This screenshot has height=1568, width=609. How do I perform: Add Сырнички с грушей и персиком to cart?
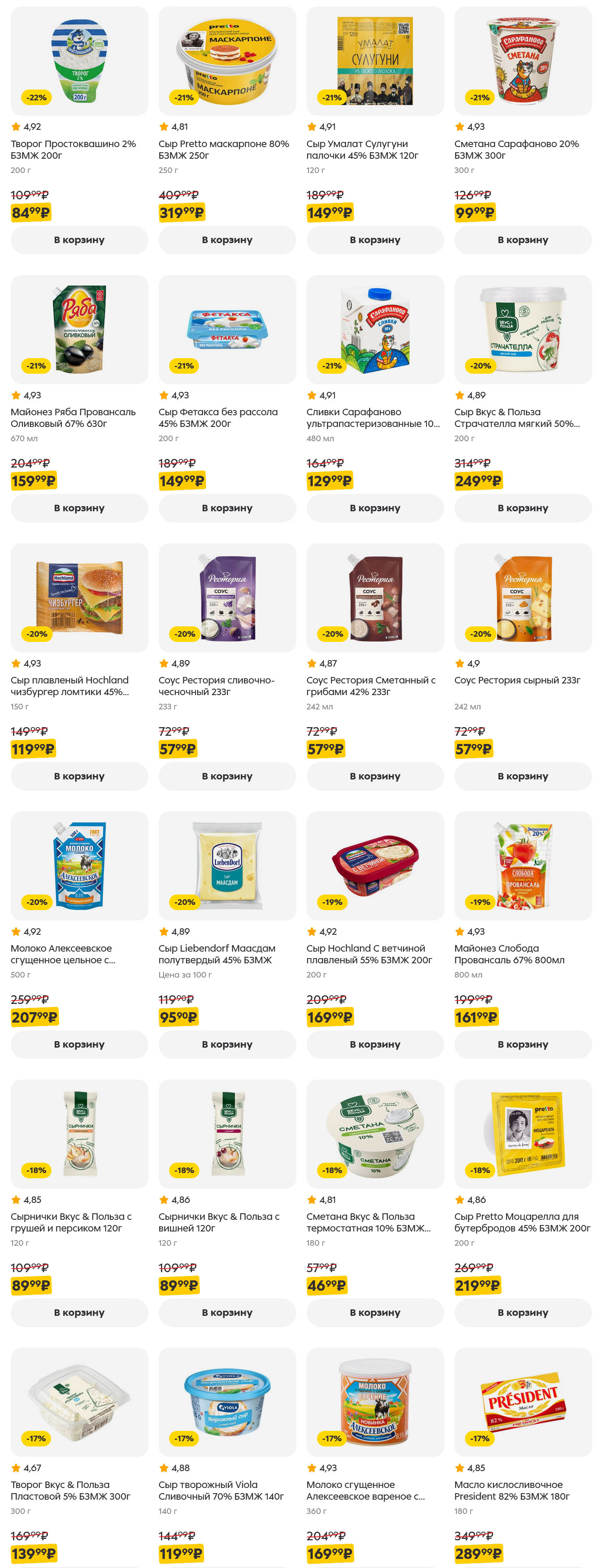click(x=79, y=1312)
